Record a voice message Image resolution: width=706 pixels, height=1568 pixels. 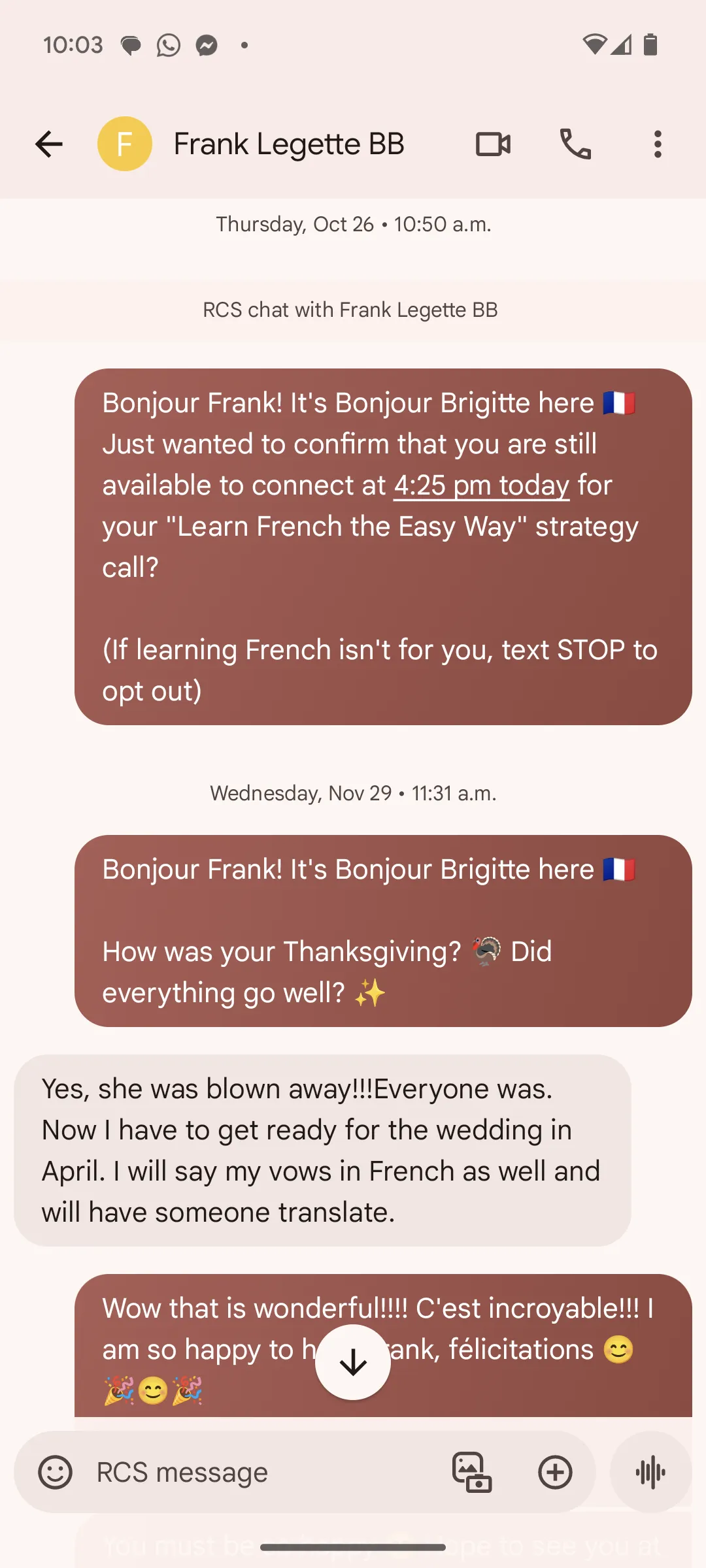pyautogui.click(x=650, y=1473)
